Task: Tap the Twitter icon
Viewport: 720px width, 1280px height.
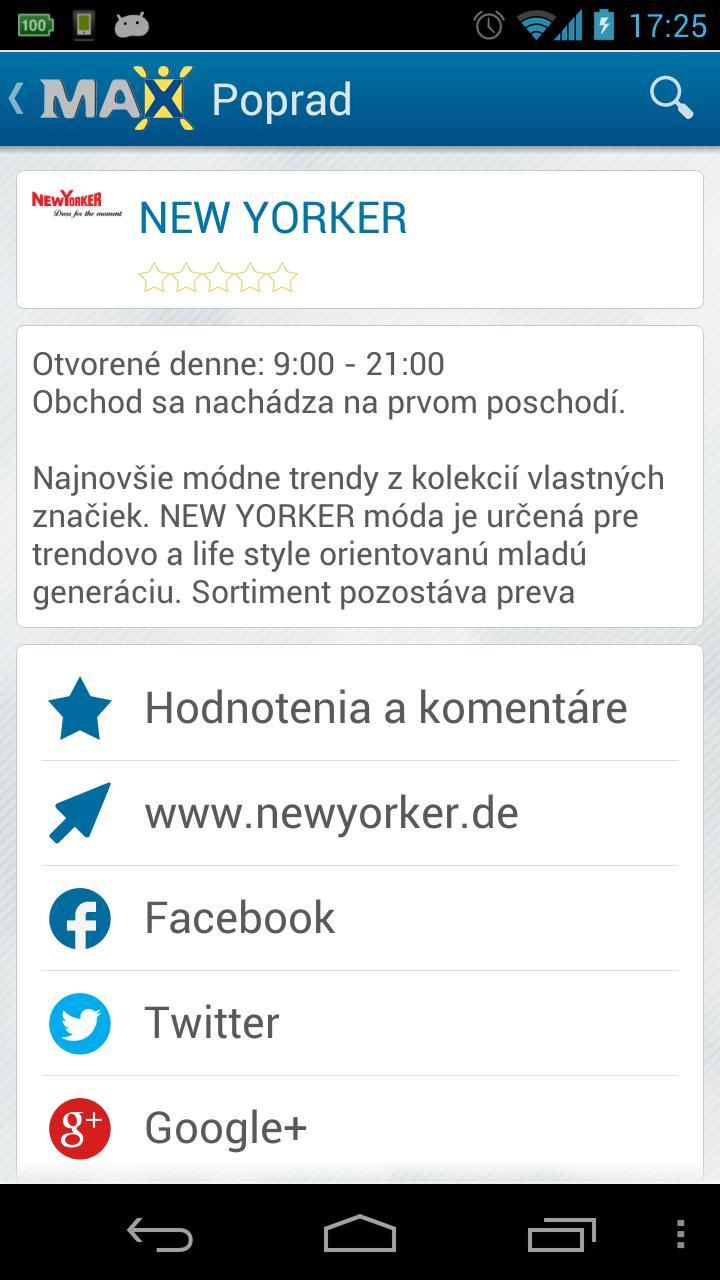Action: tap(79, 1023)
